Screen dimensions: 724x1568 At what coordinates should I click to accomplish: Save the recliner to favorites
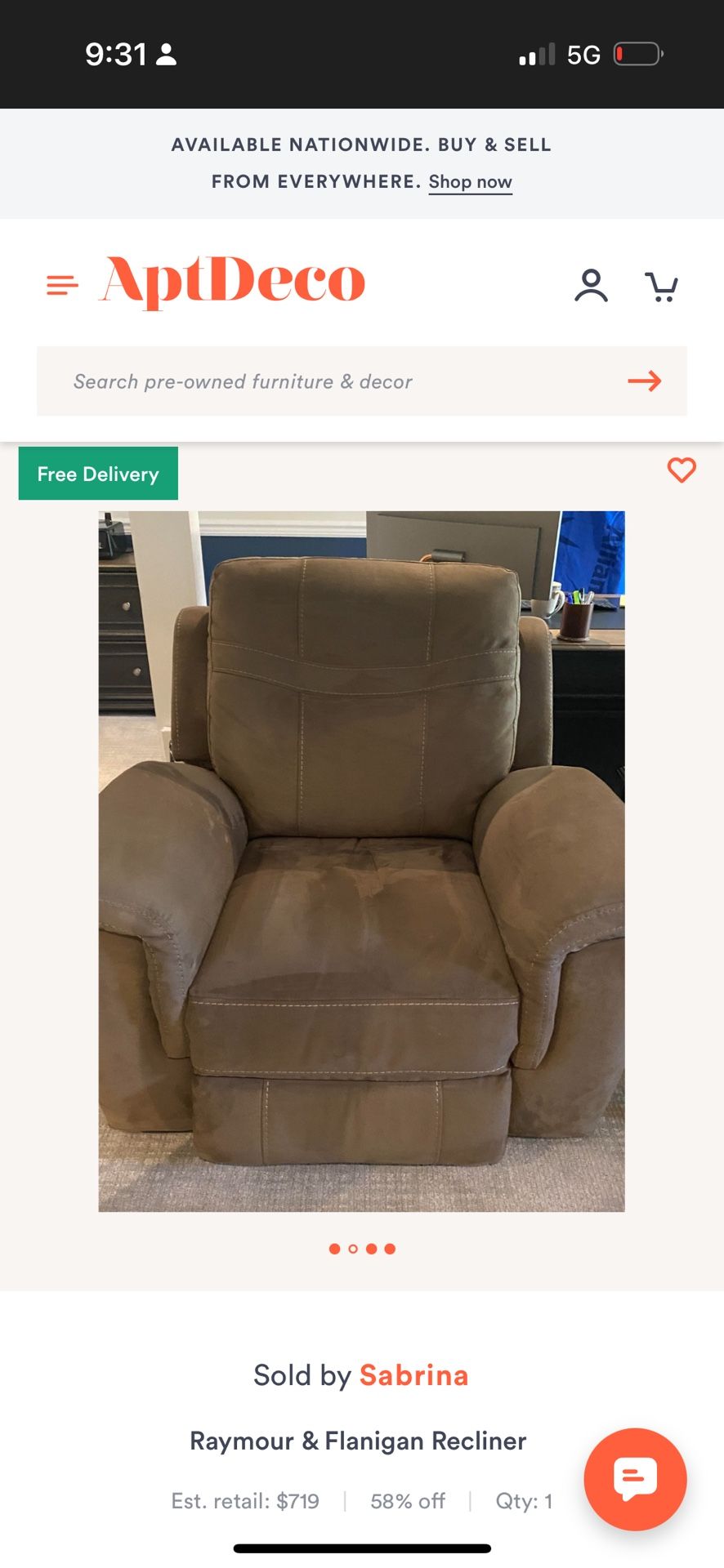[682, 470]
